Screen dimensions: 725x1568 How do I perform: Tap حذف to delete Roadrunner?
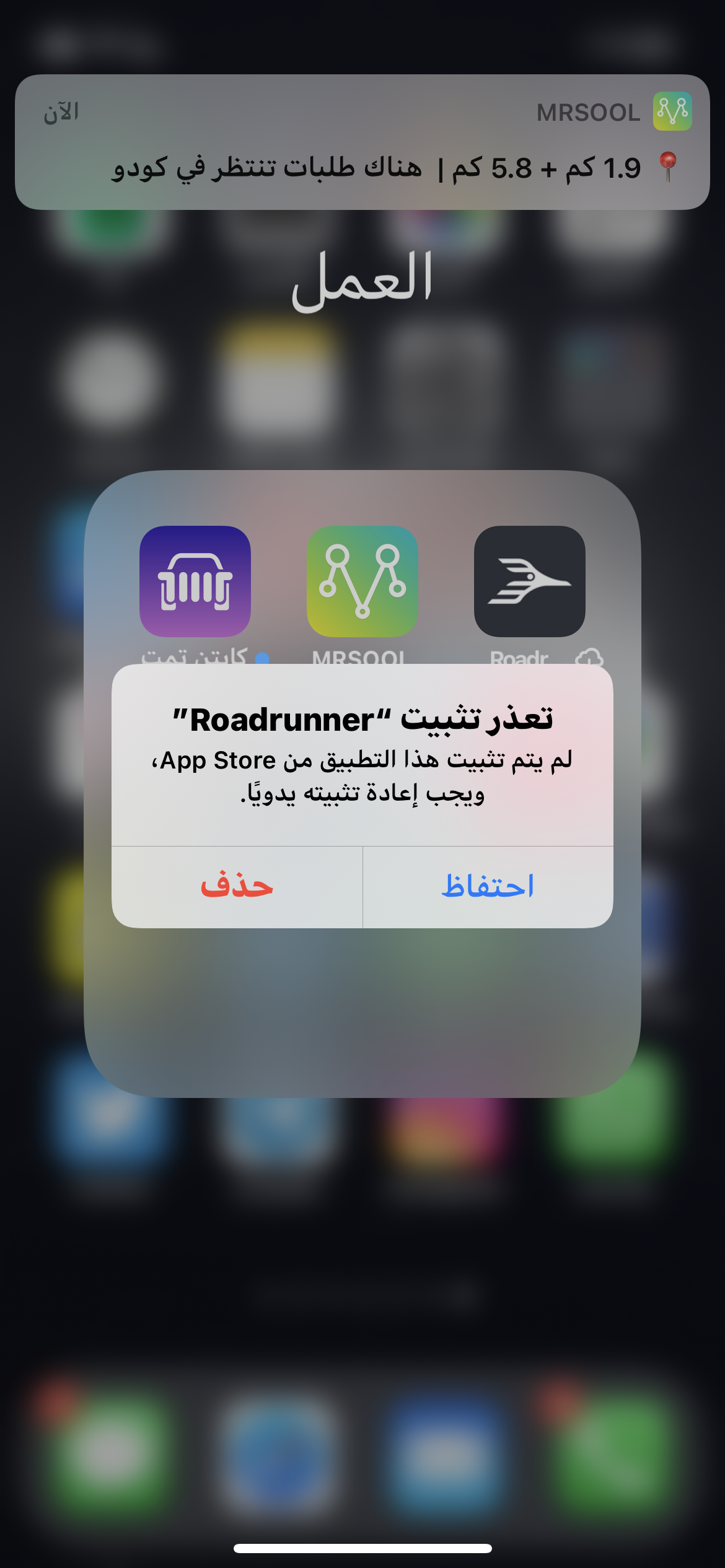[x=237, y=886]
